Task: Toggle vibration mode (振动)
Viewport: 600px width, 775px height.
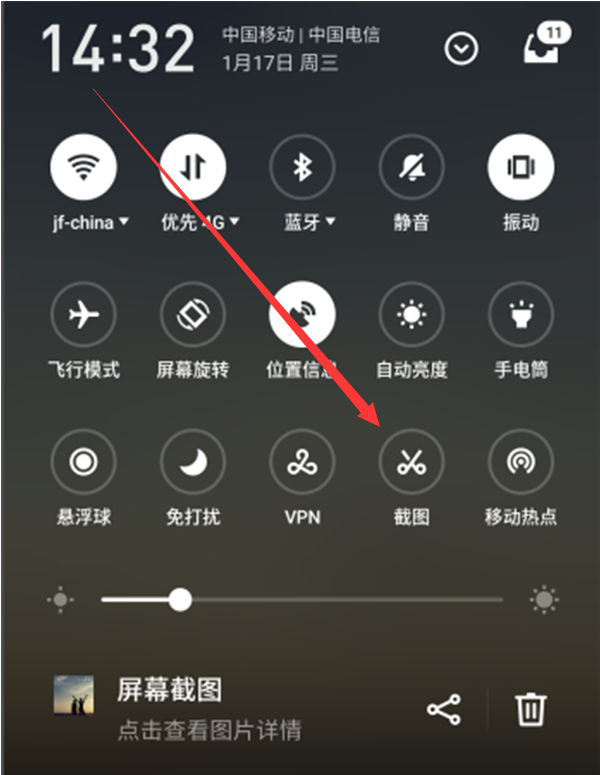Action: point(520,168)
